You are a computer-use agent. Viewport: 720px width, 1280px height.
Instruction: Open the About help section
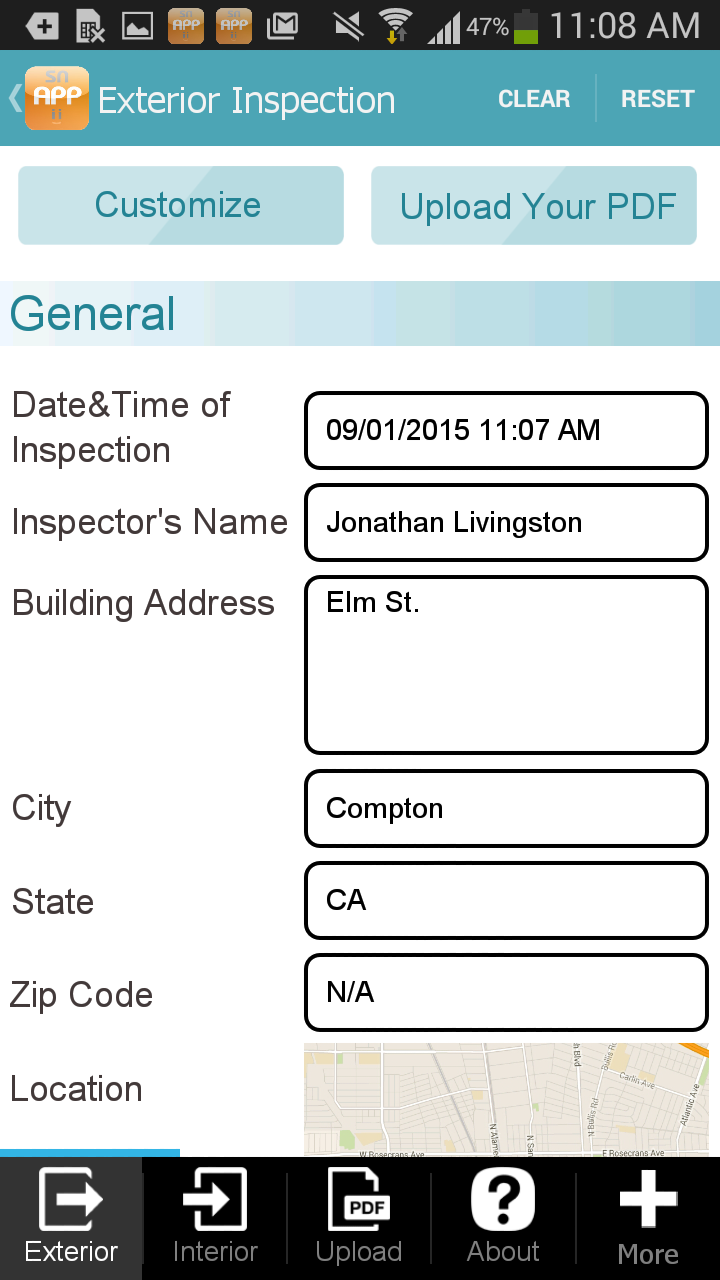(502, 1215)
